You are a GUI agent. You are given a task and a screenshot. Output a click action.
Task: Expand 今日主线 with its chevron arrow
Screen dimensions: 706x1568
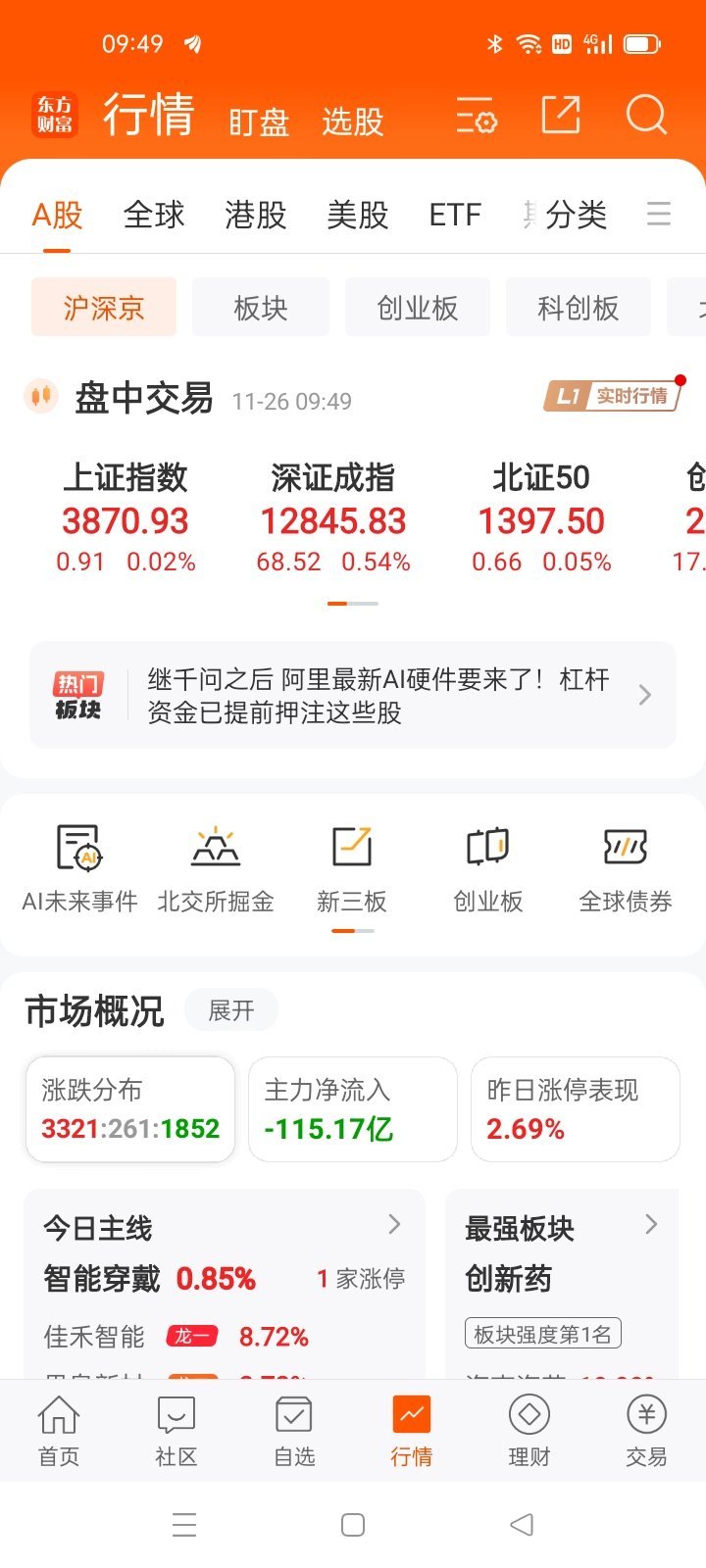(393, 1224)
